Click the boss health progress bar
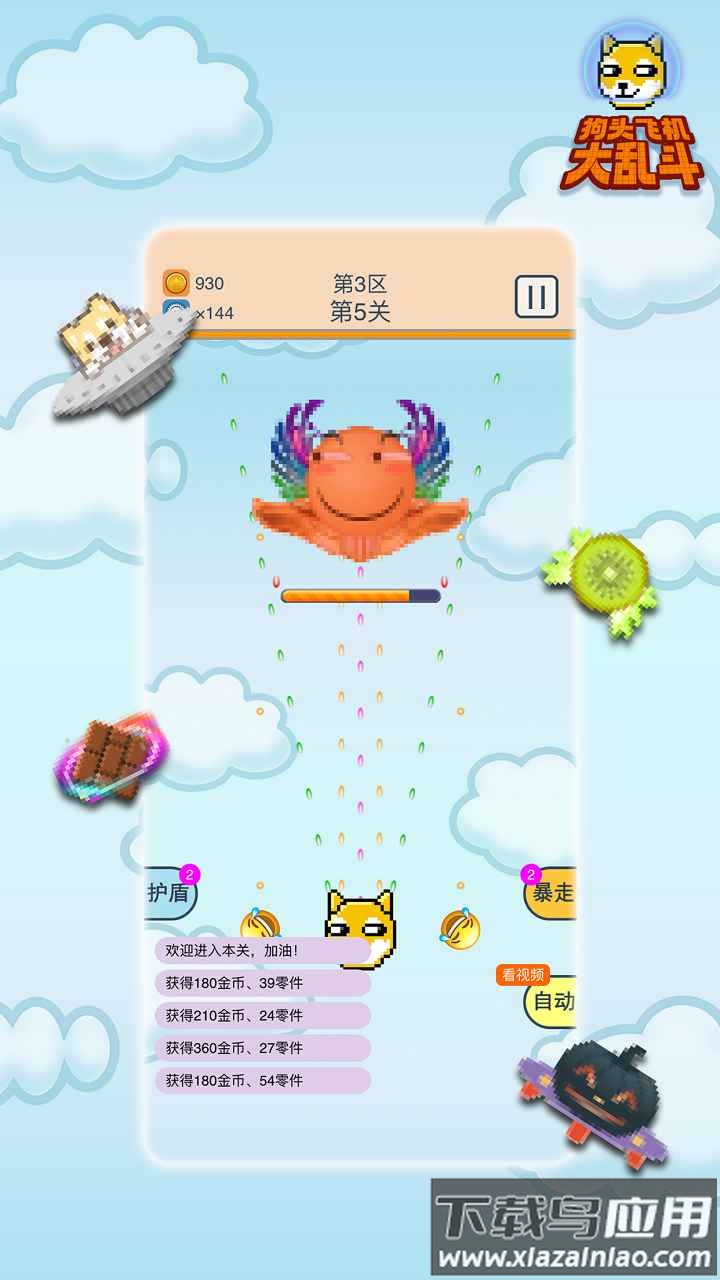 coord(360,593)
